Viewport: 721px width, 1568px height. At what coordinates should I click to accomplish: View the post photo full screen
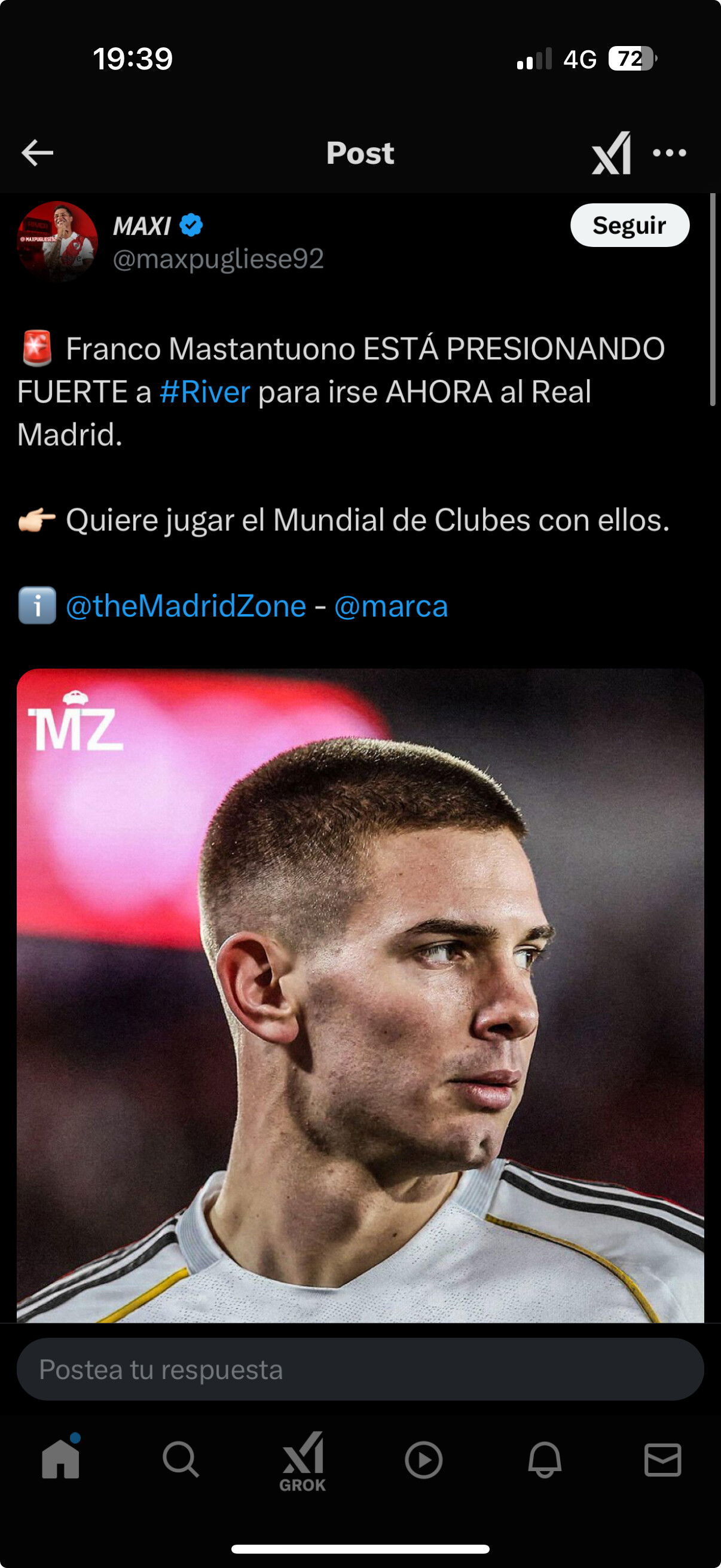click(360, 996)
